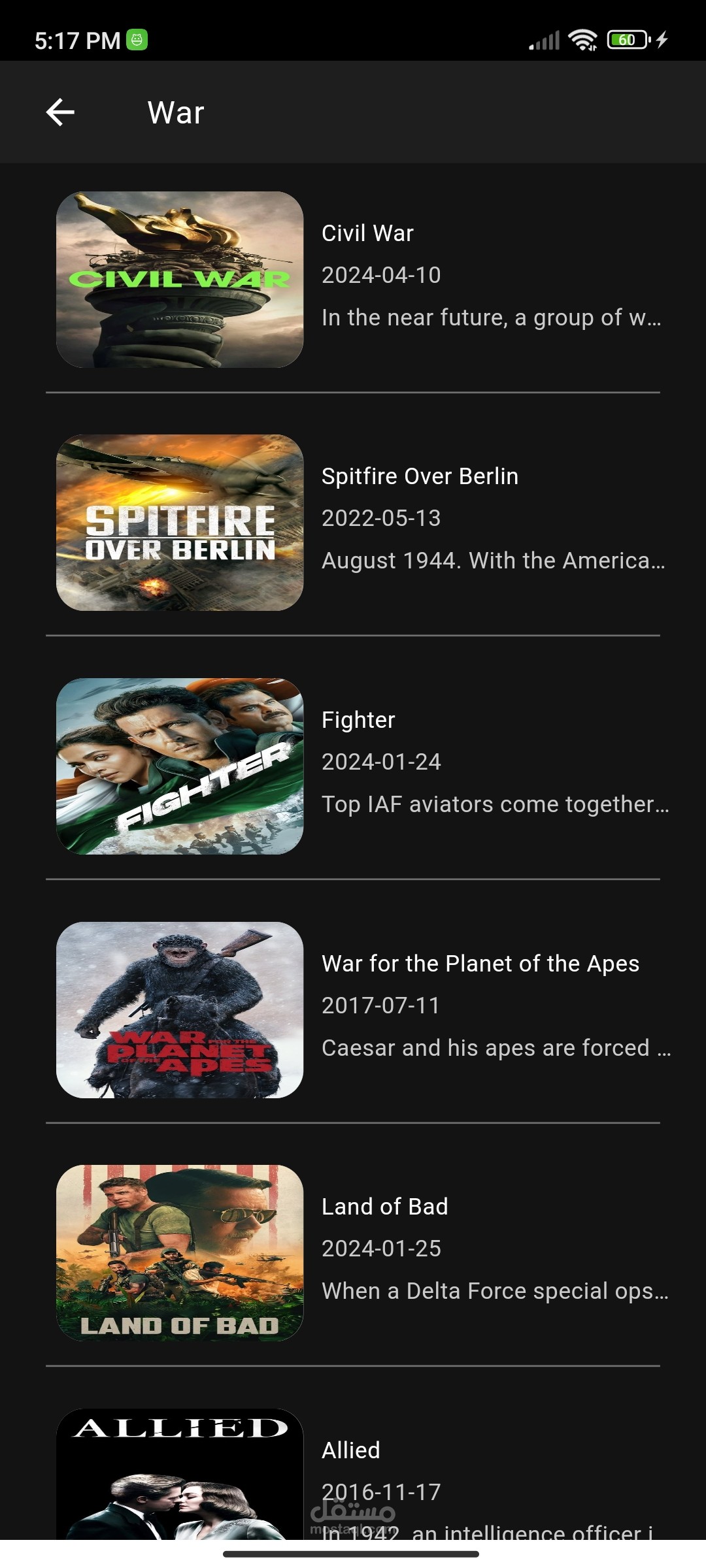Viewport: 706px width, 1568px height.
Task: Open the Civil War movie entry
Action: (x=353, y=280)
